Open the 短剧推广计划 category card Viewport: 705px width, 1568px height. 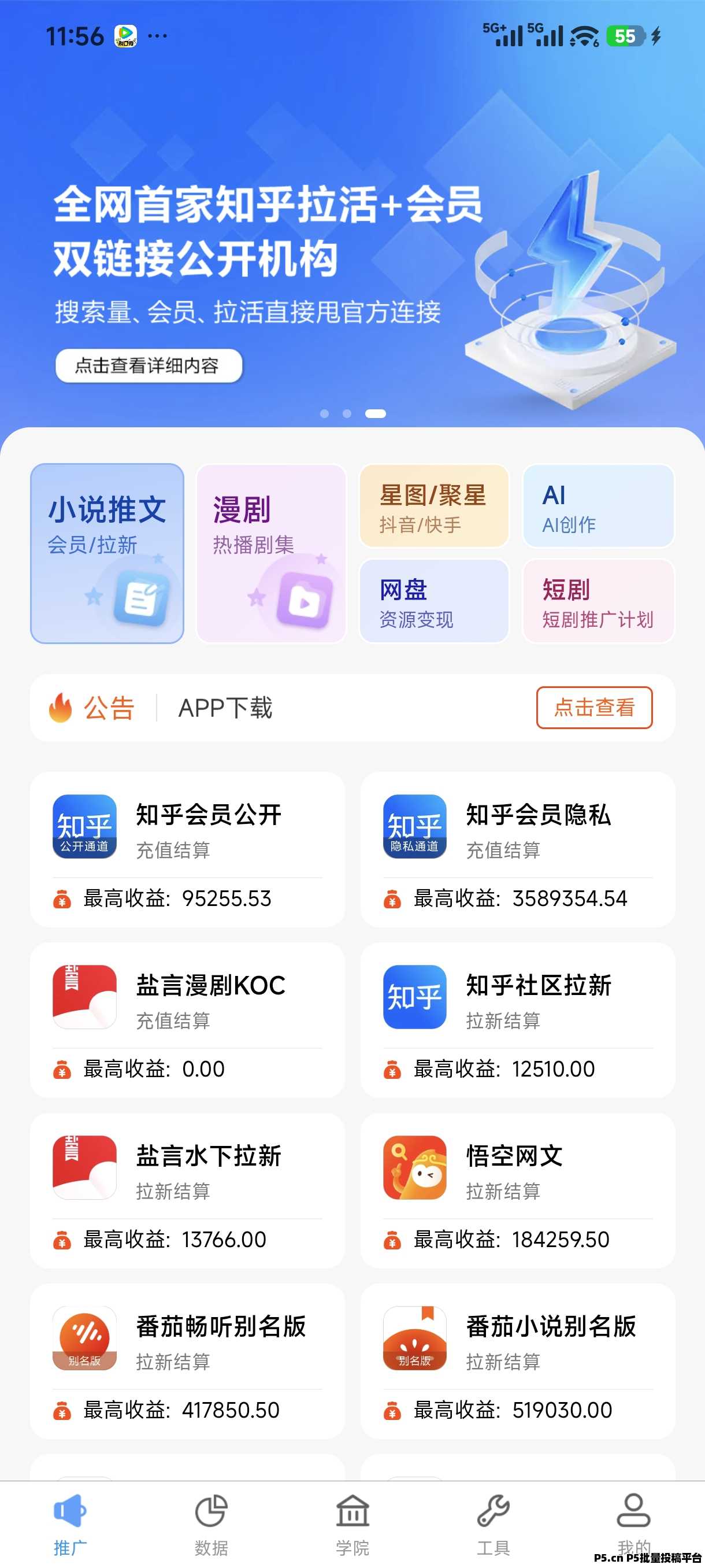[x=598, y=601]
